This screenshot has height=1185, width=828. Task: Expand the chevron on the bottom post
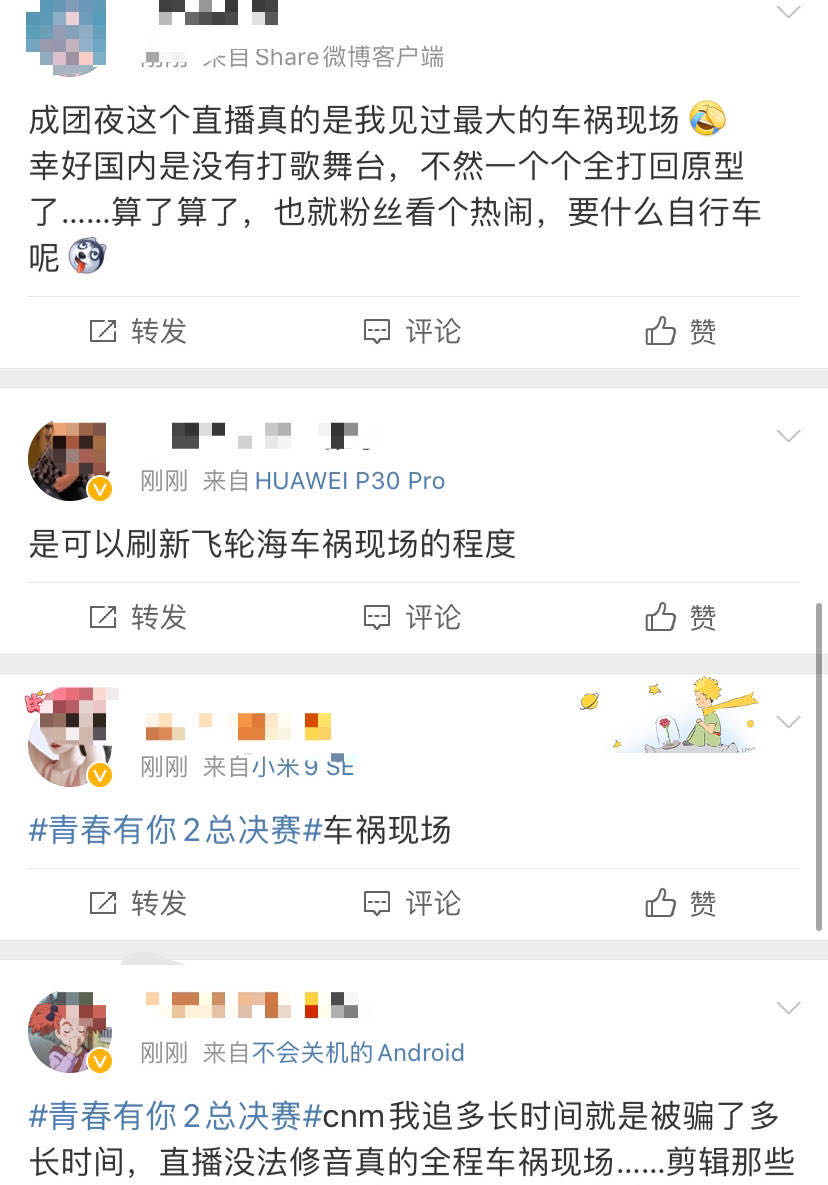790,1008
